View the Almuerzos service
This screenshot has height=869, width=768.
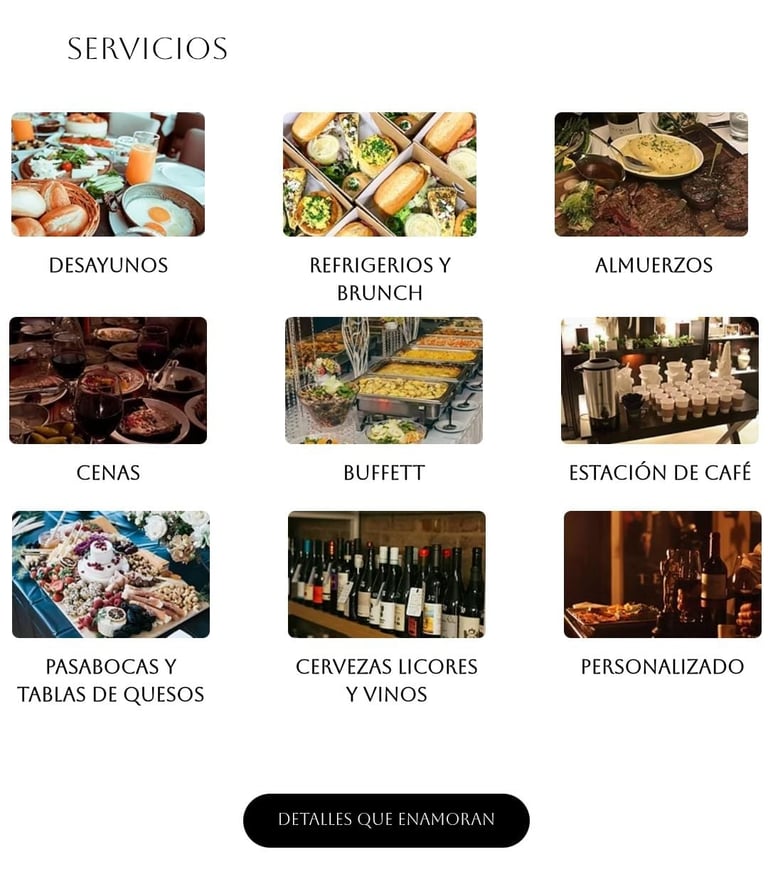pos(651,174)
